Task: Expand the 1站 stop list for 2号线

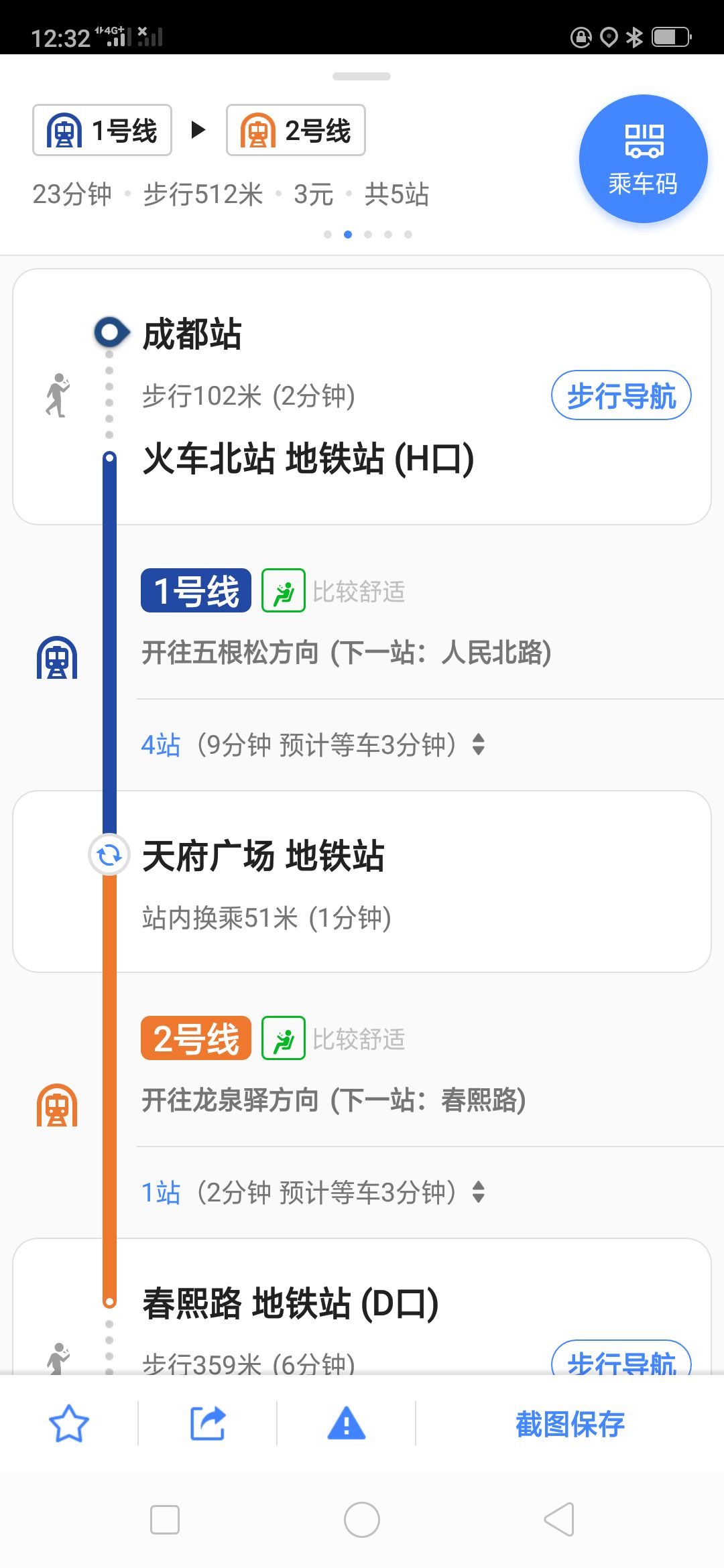Action: click(312, 1192)
